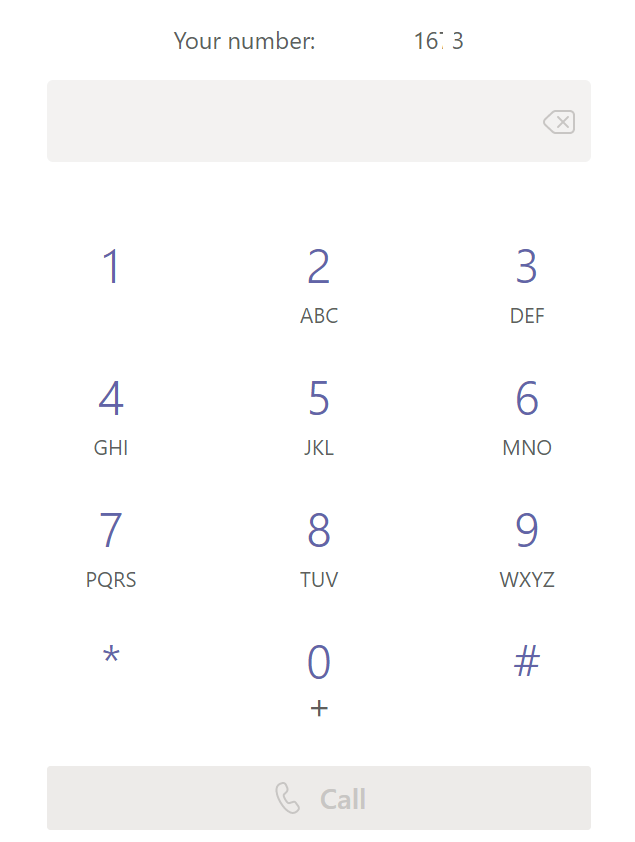Focus the phone number input field

[290, 121]
